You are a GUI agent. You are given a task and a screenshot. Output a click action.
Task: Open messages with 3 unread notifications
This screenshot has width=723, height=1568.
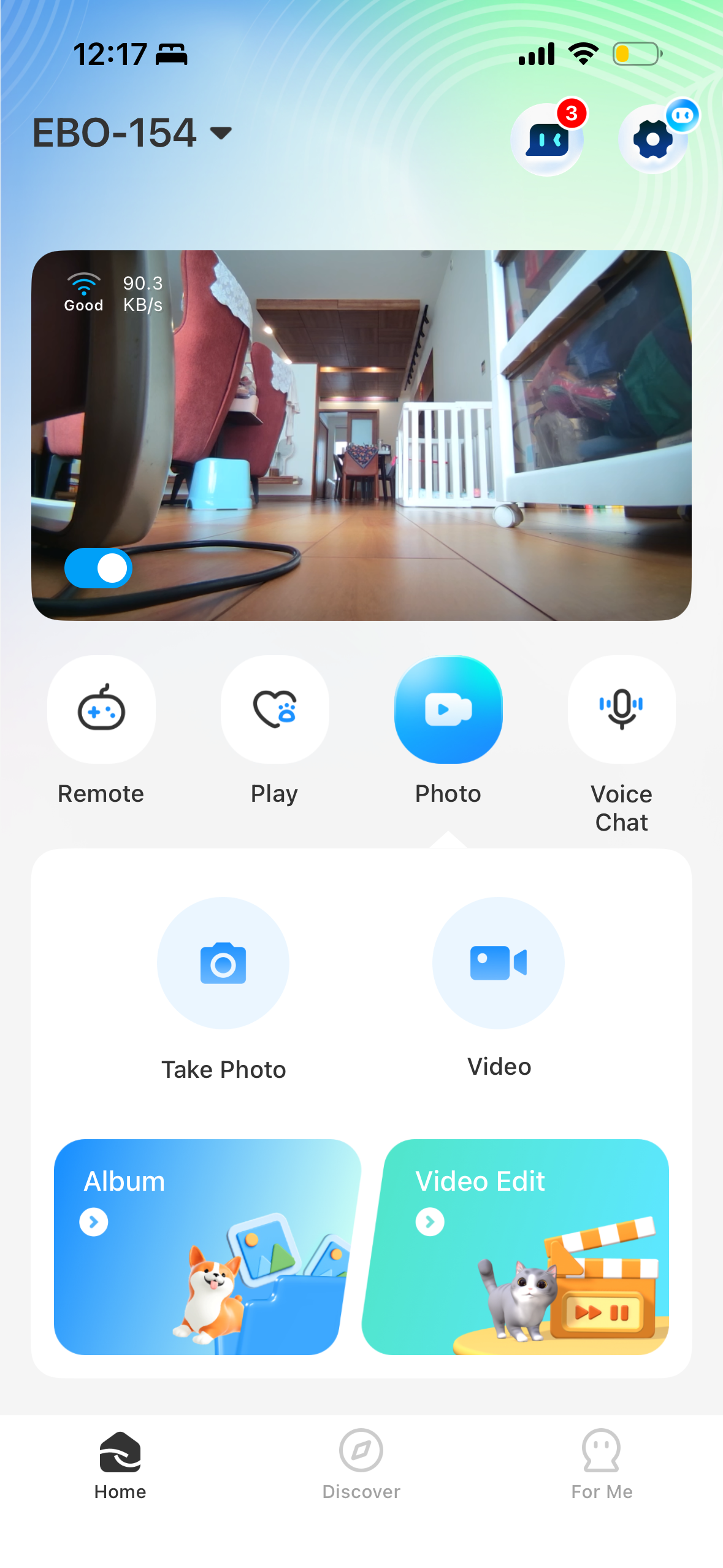pos(546,140)
